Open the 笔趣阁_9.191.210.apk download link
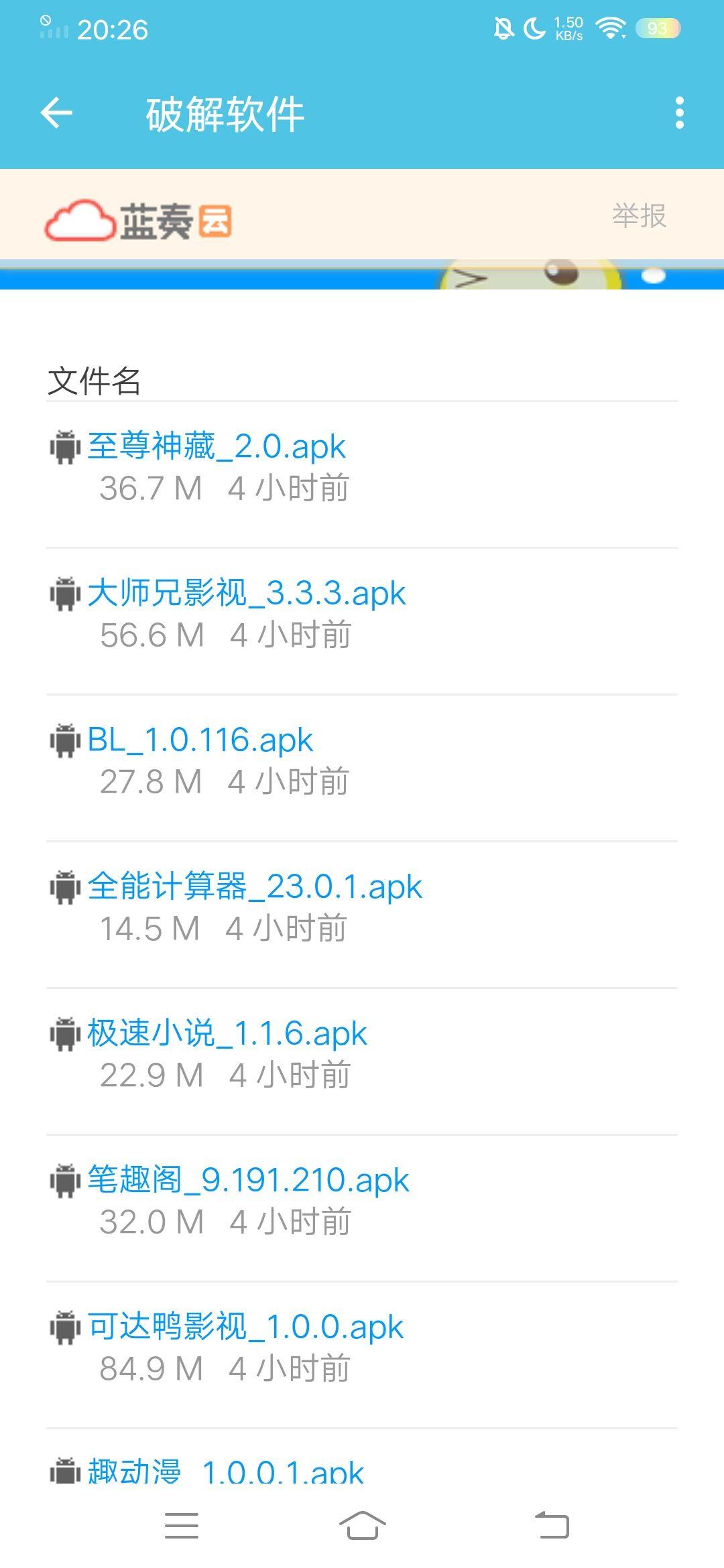Screen dimensions: 724x1568 (249, 1180)
